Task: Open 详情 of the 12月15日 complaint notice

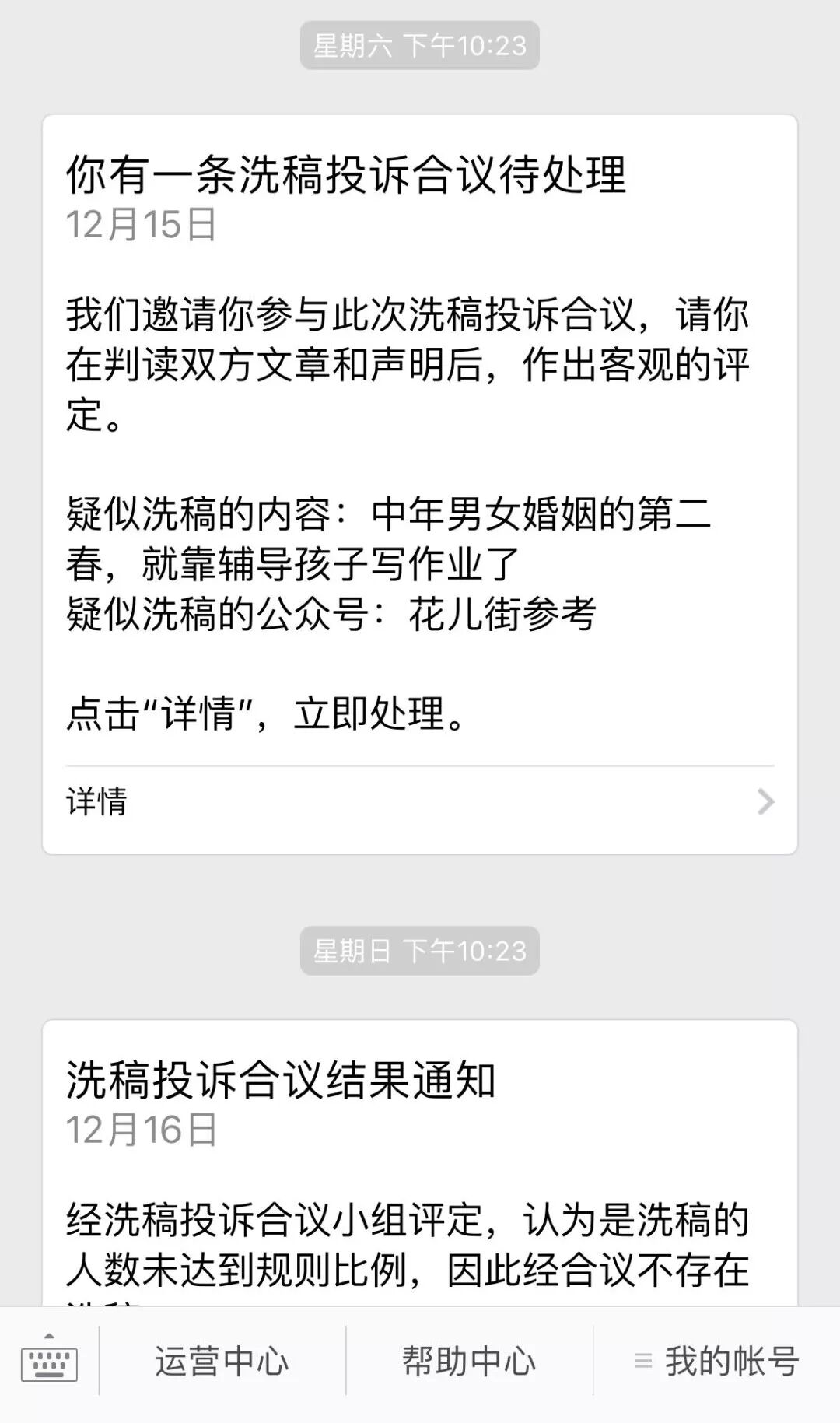Action: pos(420,802)
